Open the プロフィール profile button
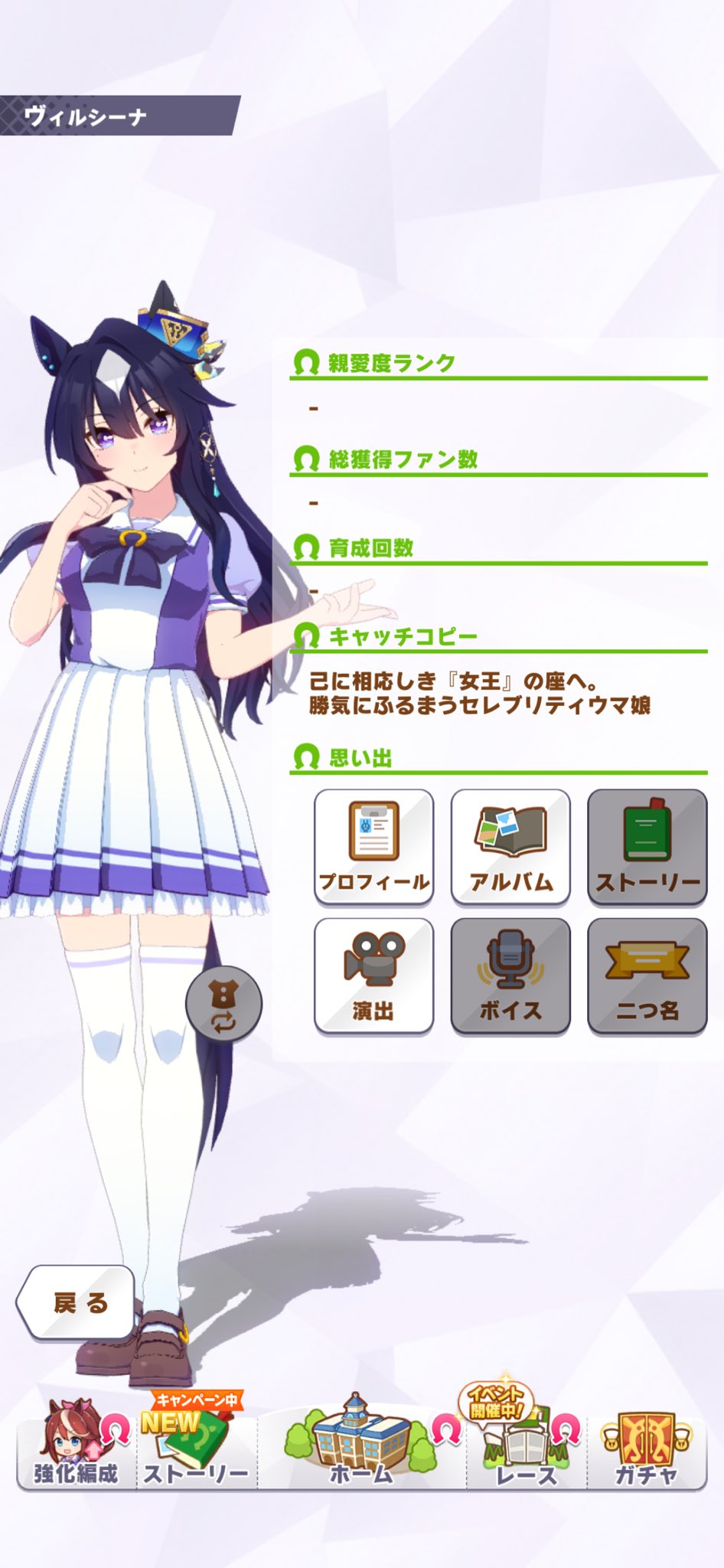 pos(373,847)
